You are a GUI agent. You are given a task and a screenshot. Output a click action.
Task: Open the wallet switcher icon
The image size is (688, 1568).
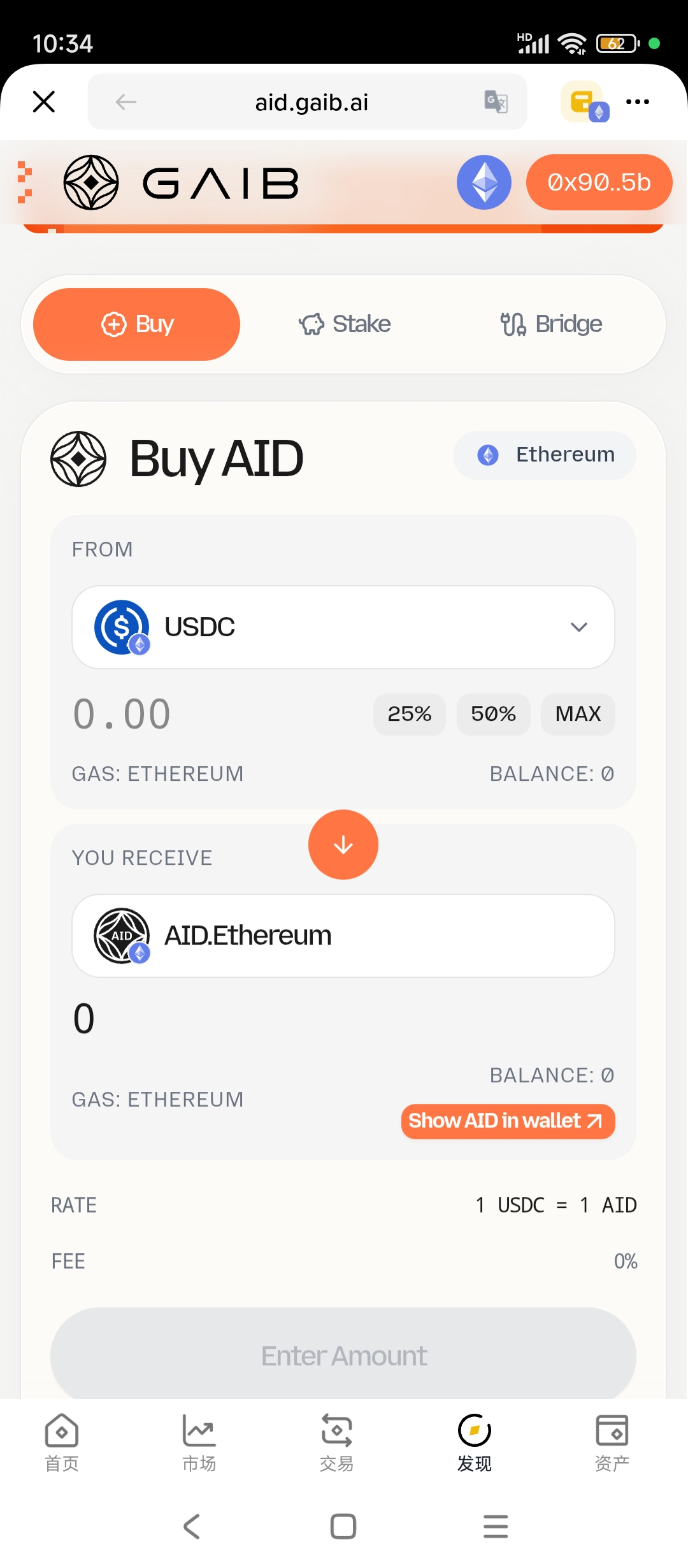(x=584, y=102)
